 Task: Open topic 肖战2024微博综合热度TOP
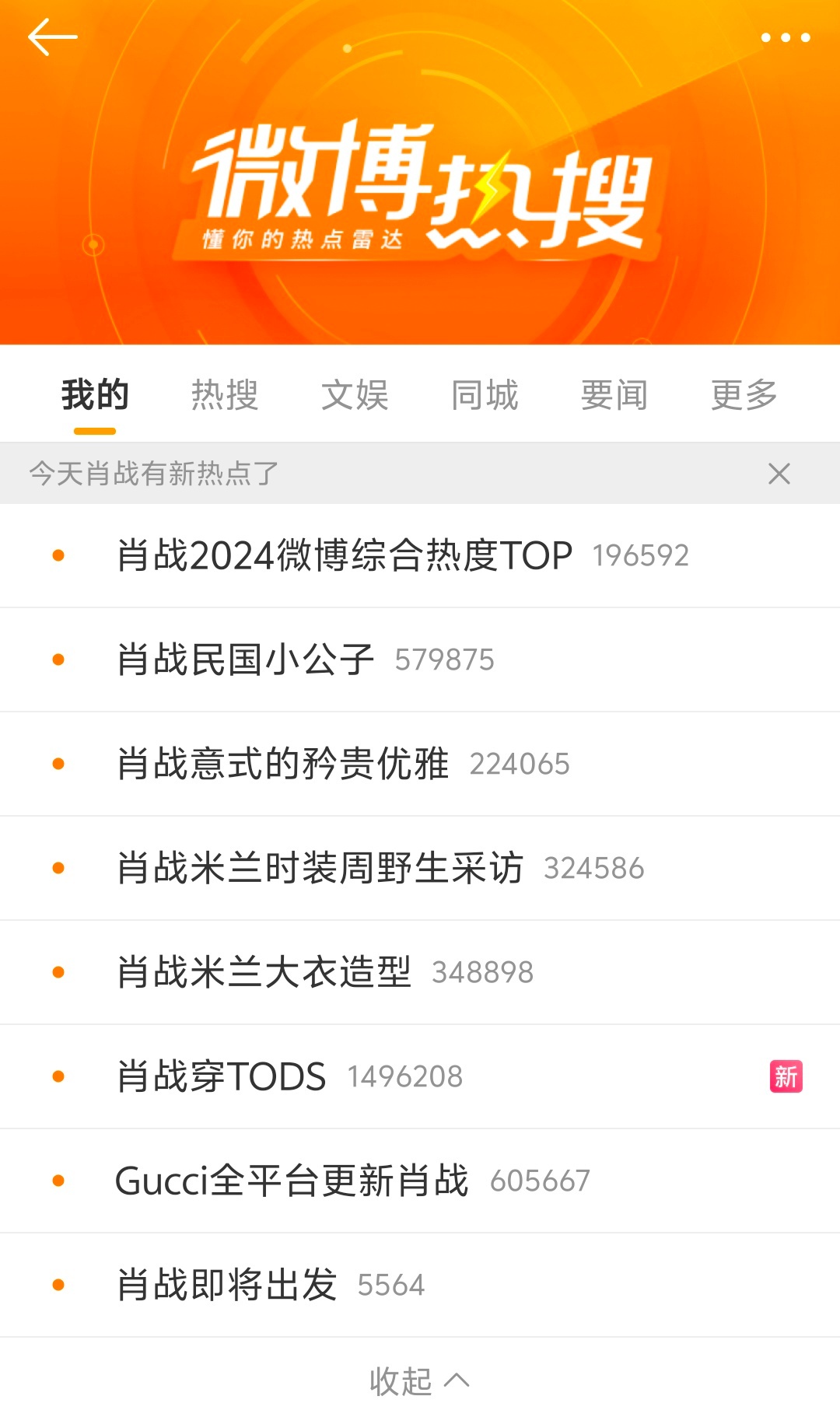345,555
